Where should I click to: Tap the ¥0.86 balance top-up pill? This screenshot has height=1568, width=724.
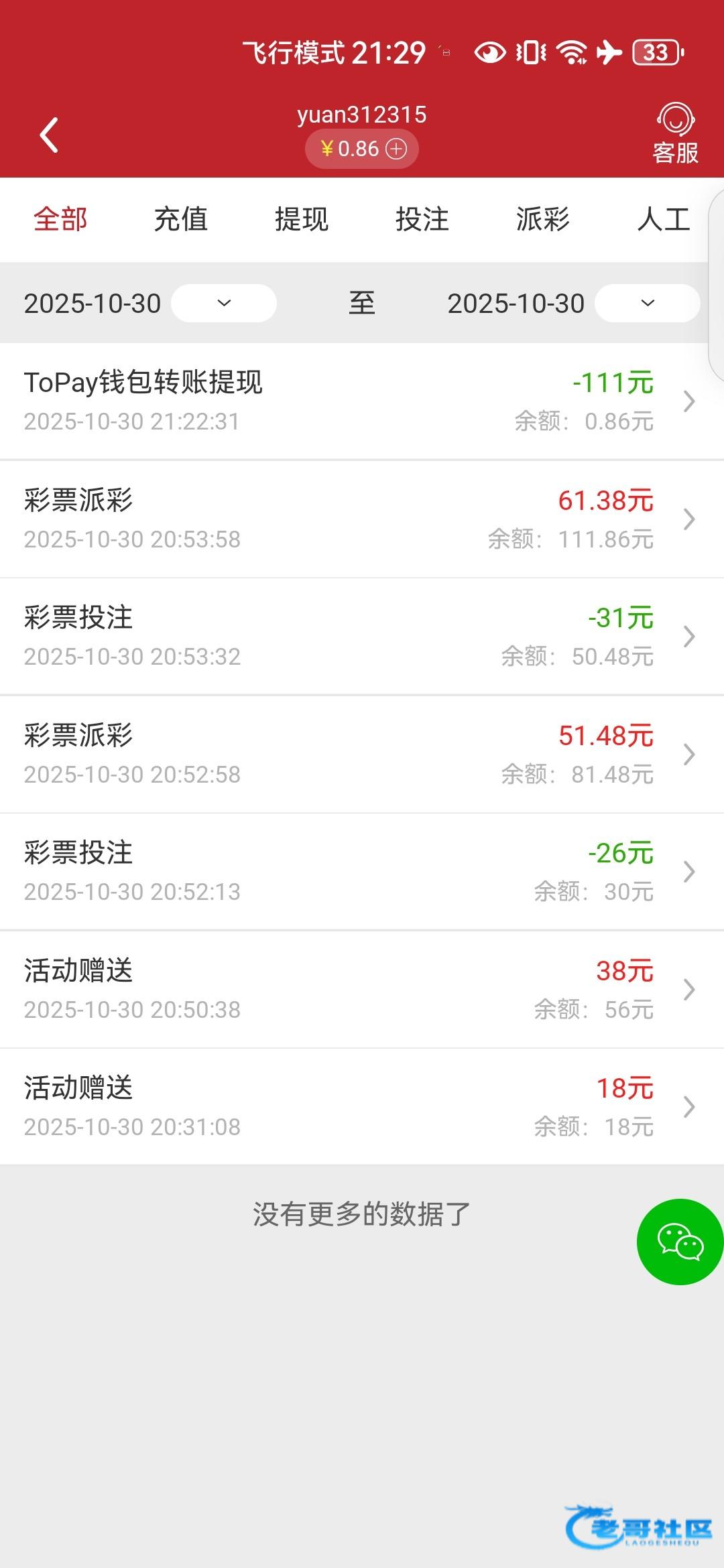coord(362,149)
